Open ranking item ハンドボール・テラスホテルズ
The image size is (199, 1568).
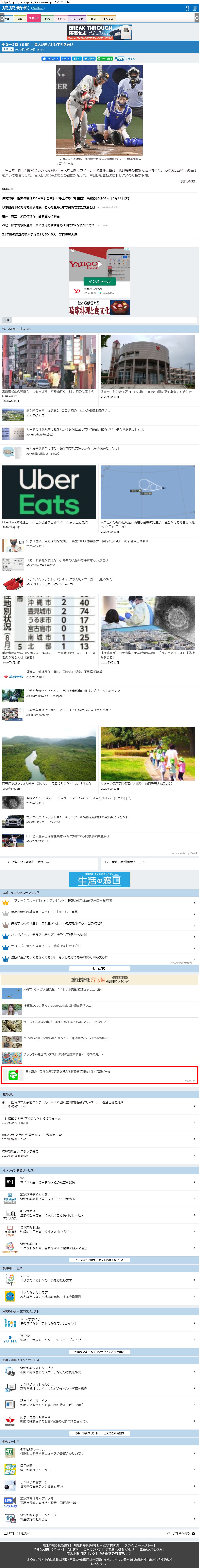(49, 934)
